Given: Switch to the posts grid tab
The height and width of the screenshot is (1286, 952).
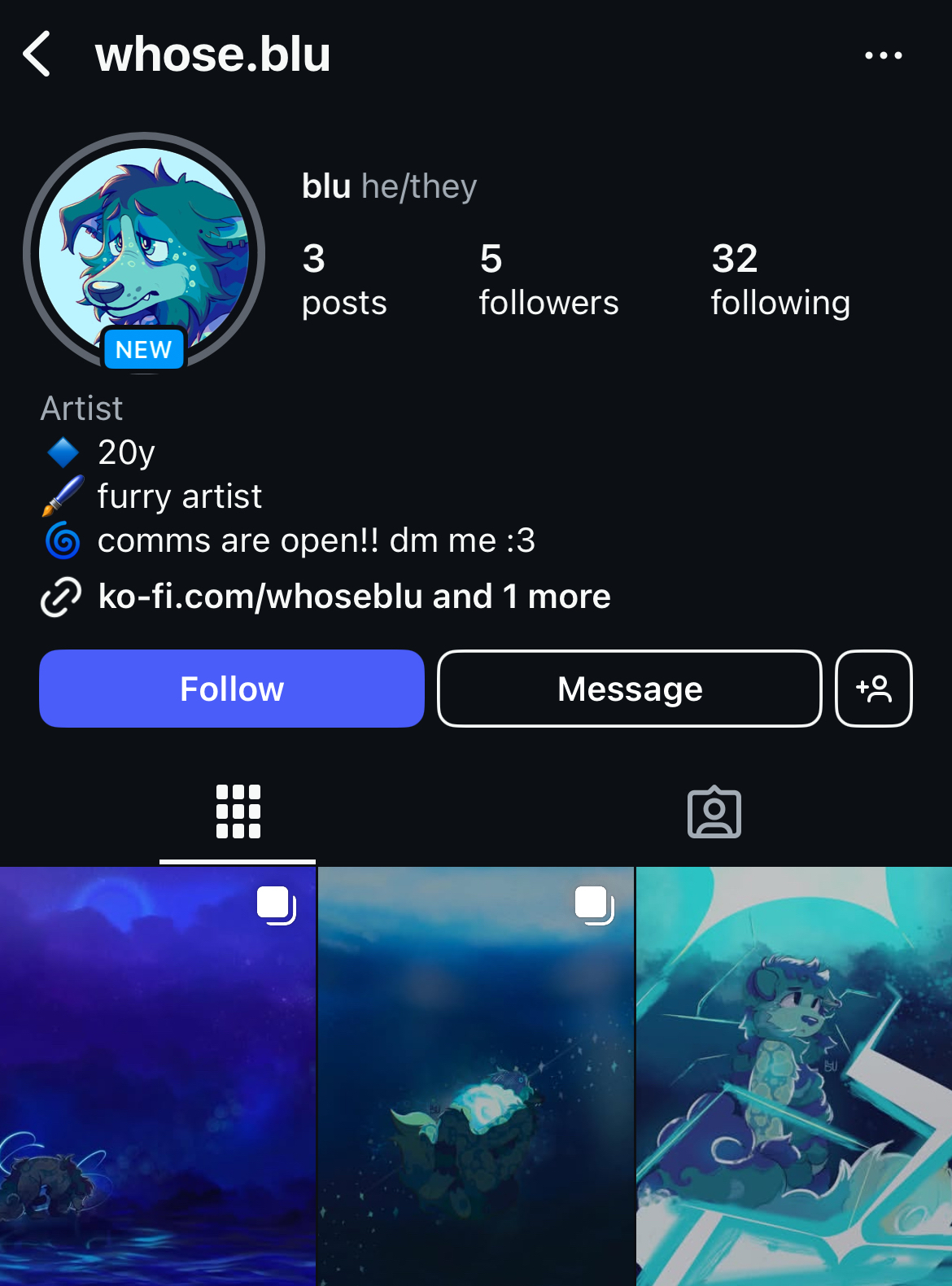Looking at the screenshot, I should pos(238,811).
